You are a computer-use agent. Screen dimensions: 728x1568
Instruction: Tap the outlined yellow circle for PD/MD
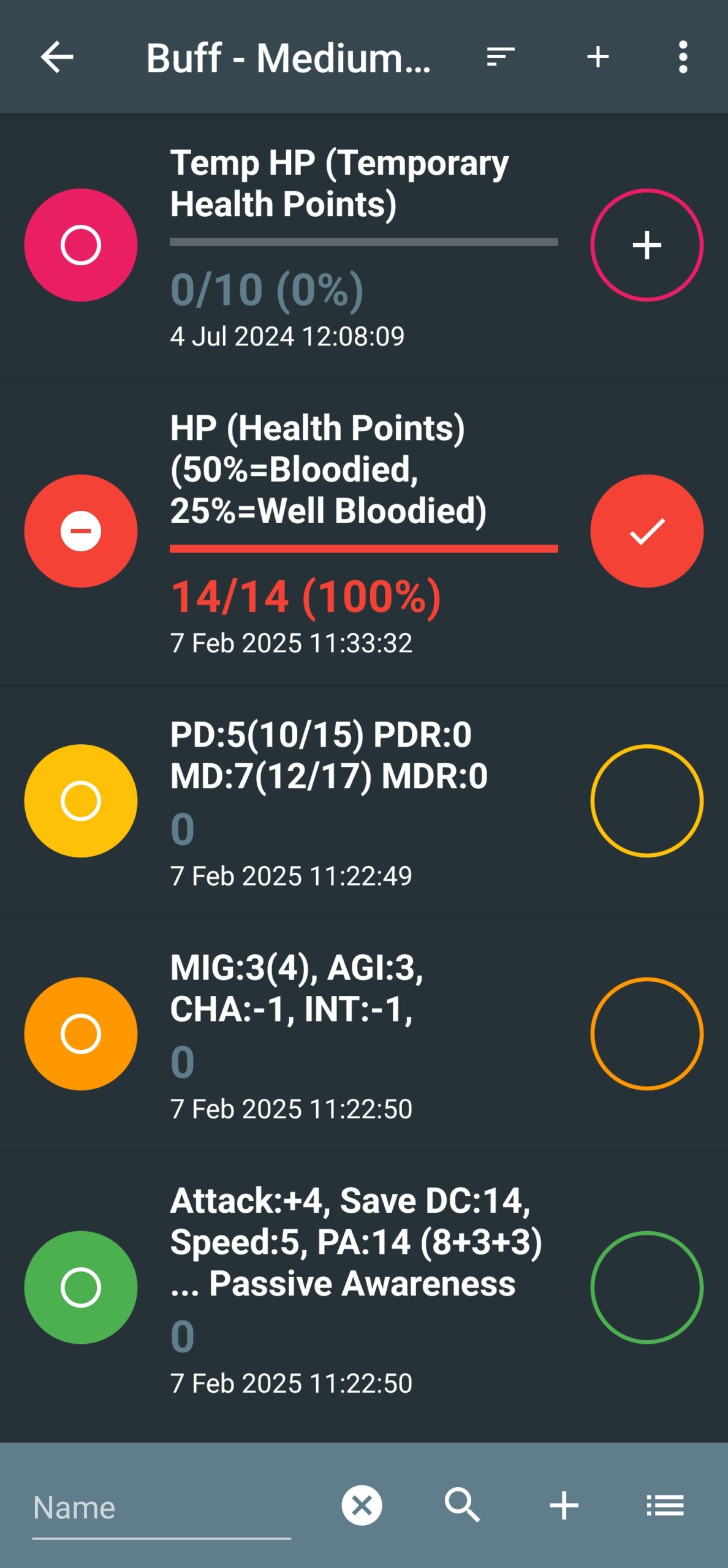click(x=646, y=801)
